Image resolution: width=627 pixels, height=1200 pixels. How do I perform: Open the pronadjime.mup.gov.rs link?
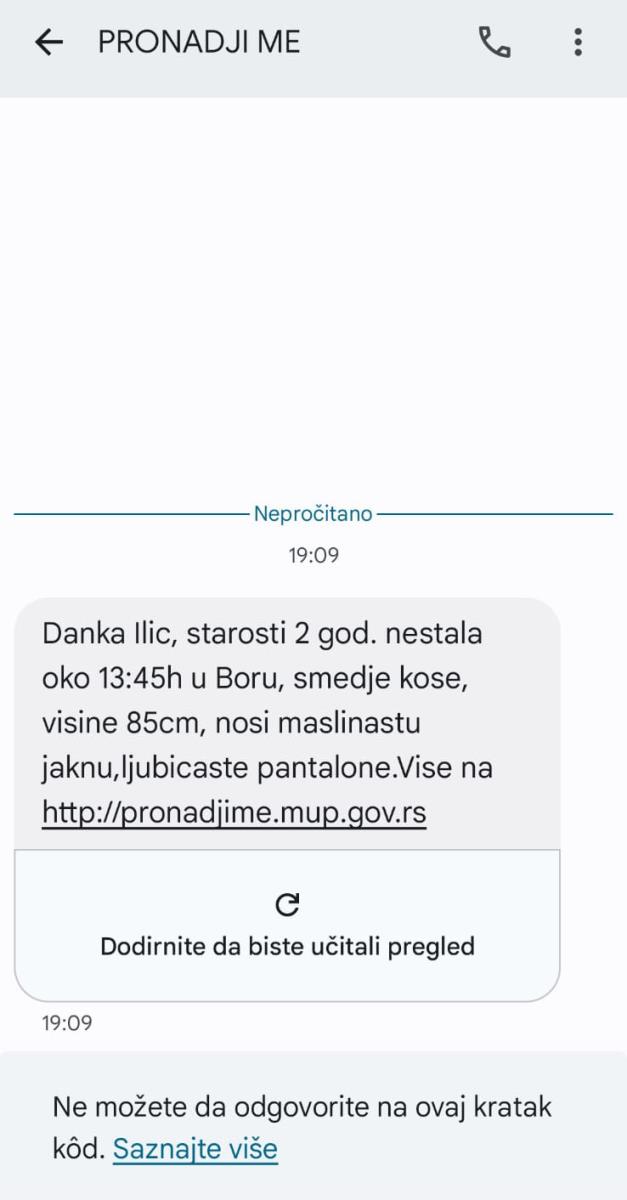234,813
